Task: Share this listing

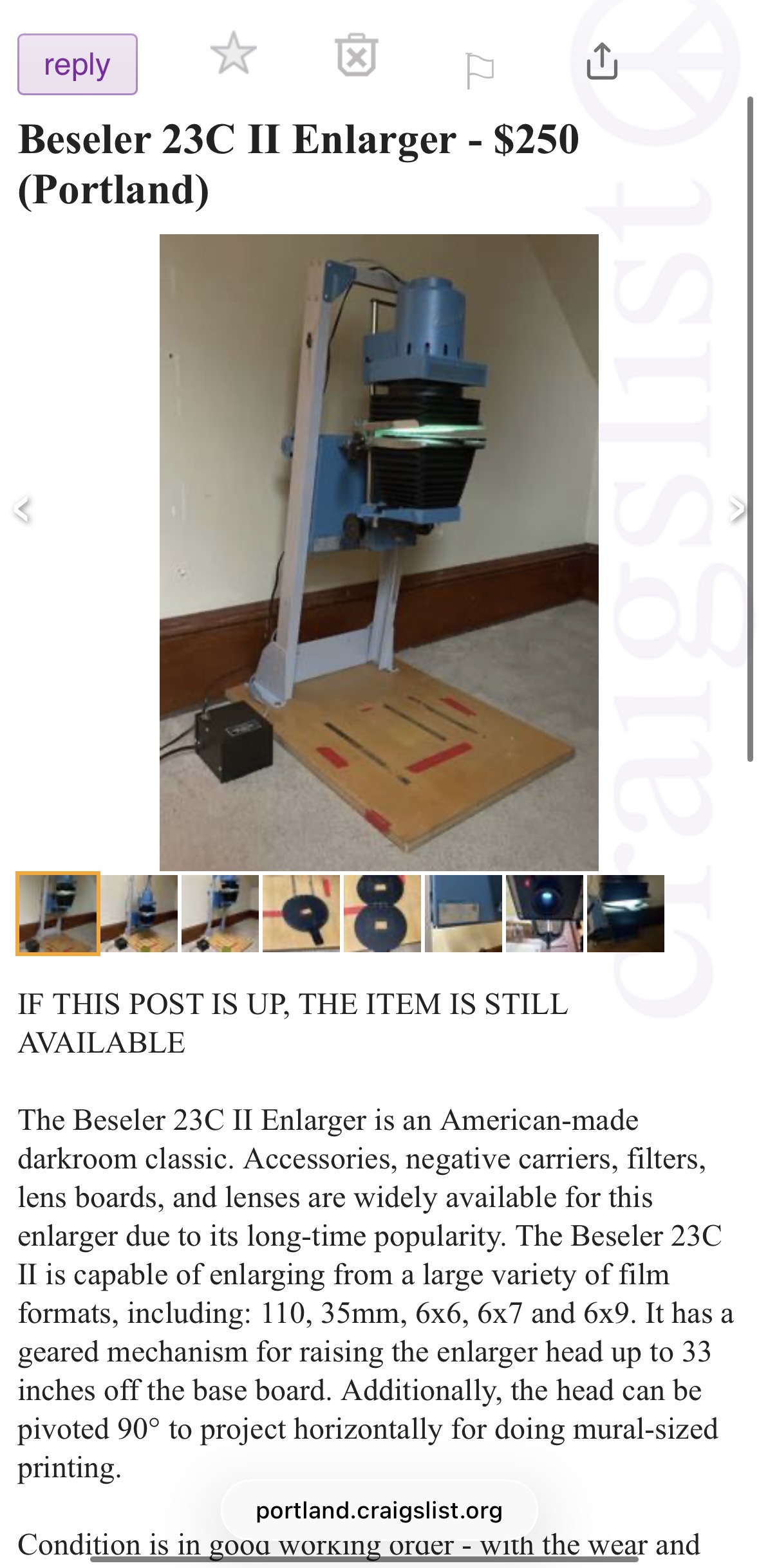Action: (x=602, y=62)
